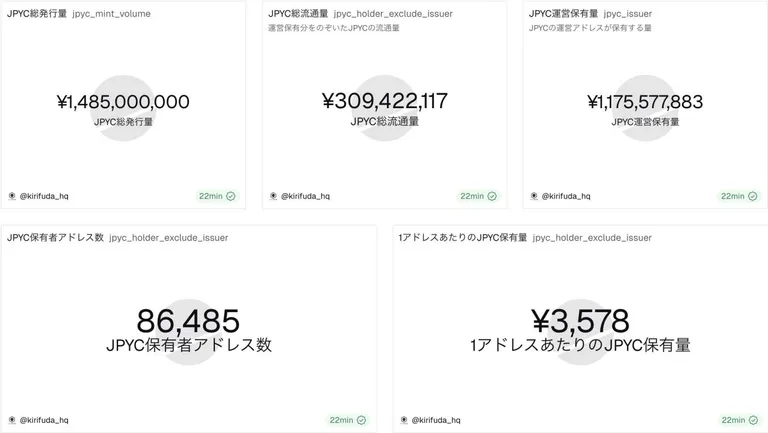Visit @kirifuda_hq profile on JPYC運営保有量 card
768x433 pixels.
tap(566, 196)
